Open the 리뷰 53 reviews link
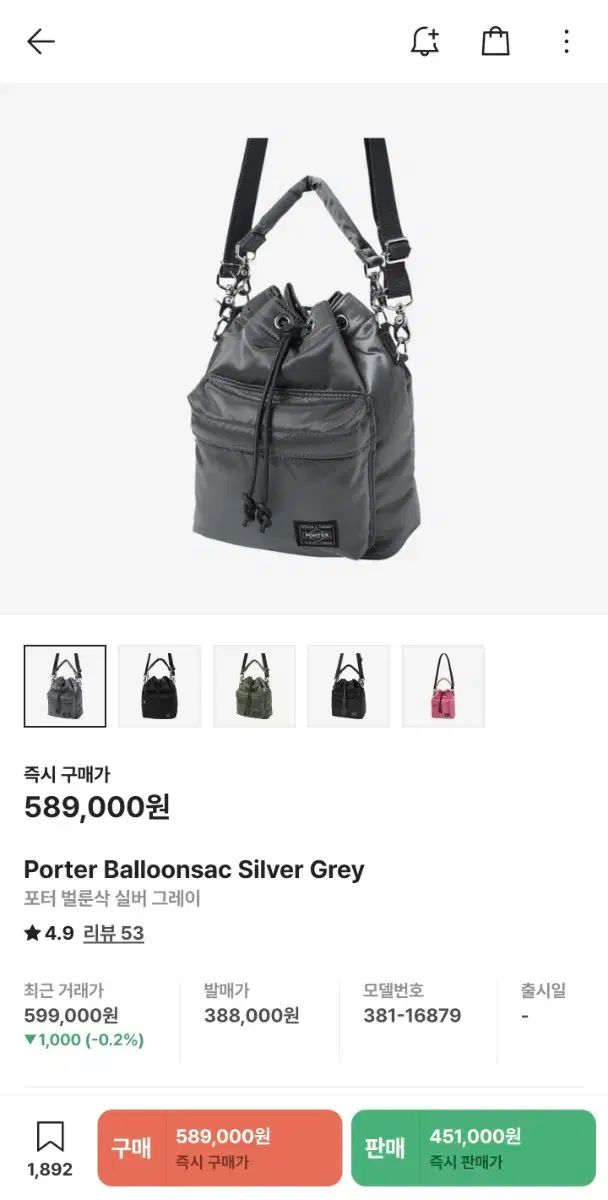Viewport: 608px width, 1200px height. point(113,934)
